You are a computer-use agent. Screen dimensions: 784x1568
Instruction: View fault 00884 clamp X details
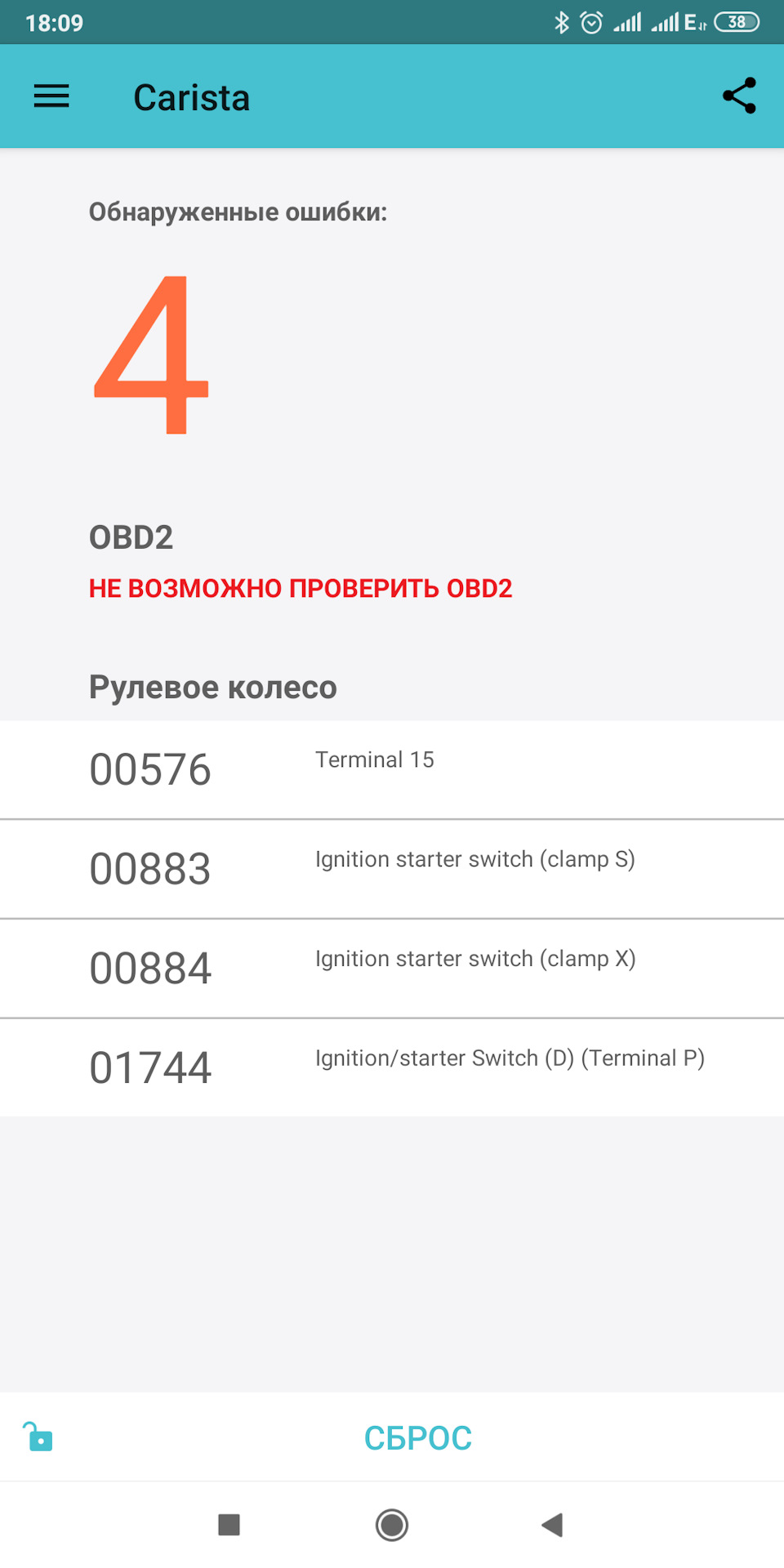tap(392, 969)
